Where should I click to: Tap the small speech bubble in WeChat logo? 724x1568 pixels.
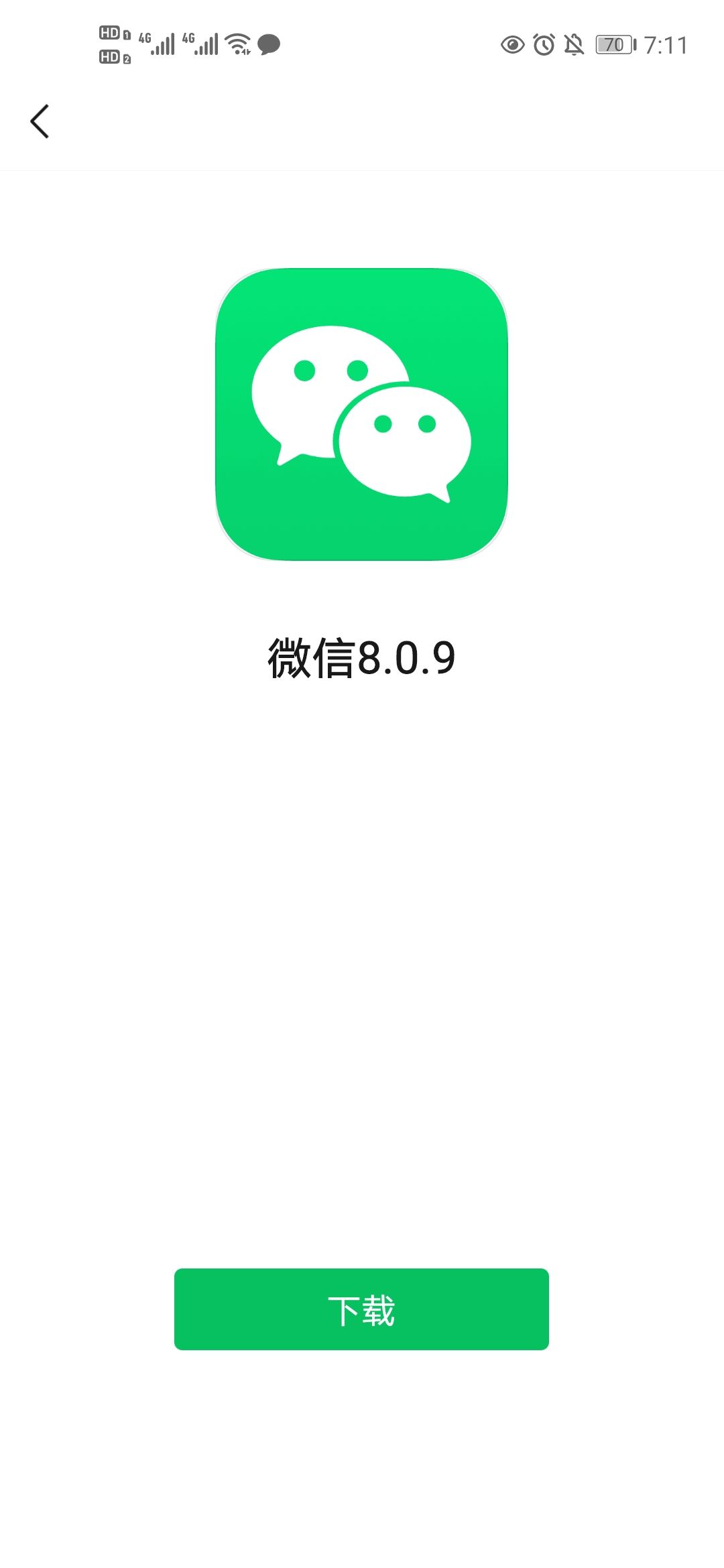(406, 439)
